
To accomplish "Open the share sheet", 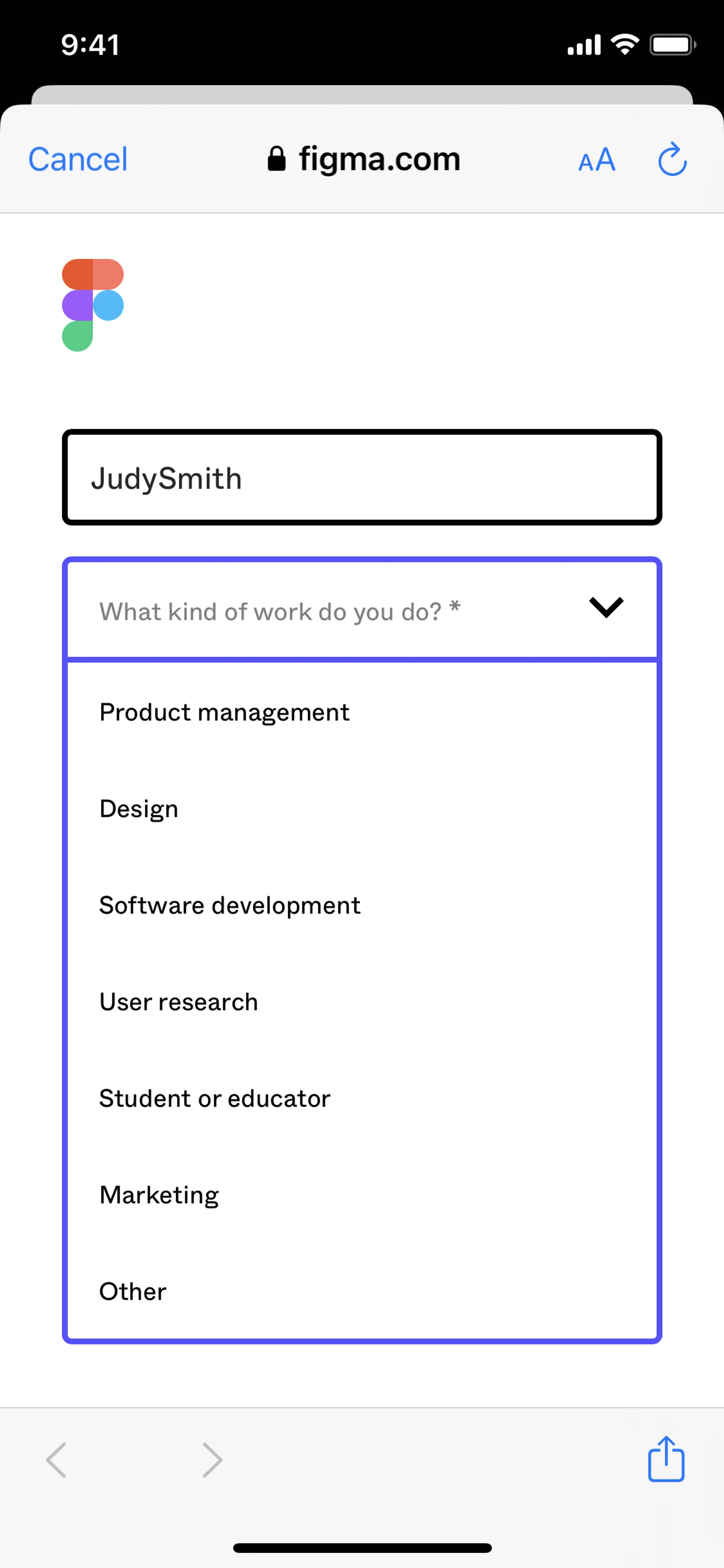I will click(x=666, y=1459).
